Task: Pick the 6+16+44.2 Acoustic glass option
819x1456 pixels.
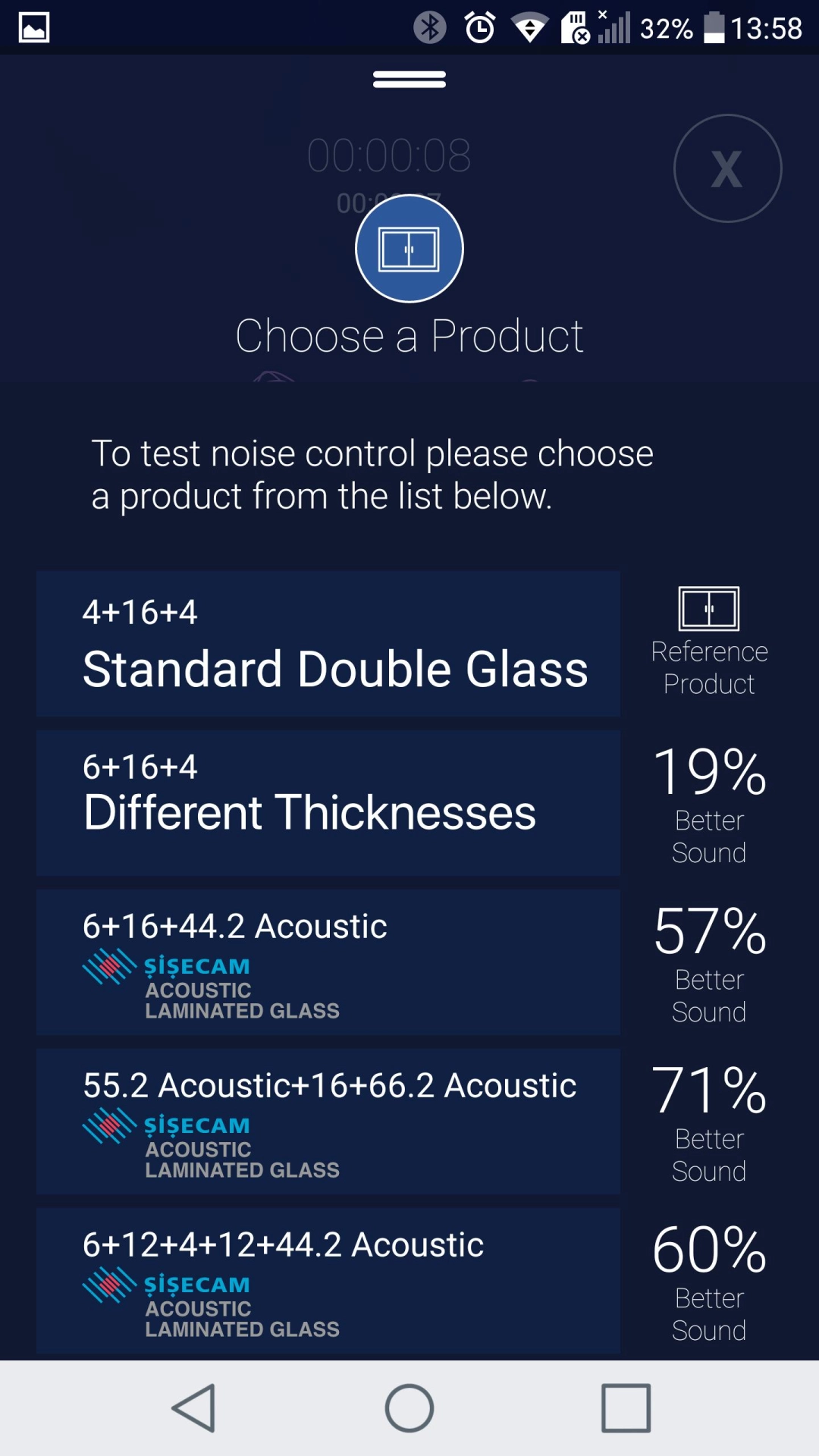Action: click(x=328, y=962)
